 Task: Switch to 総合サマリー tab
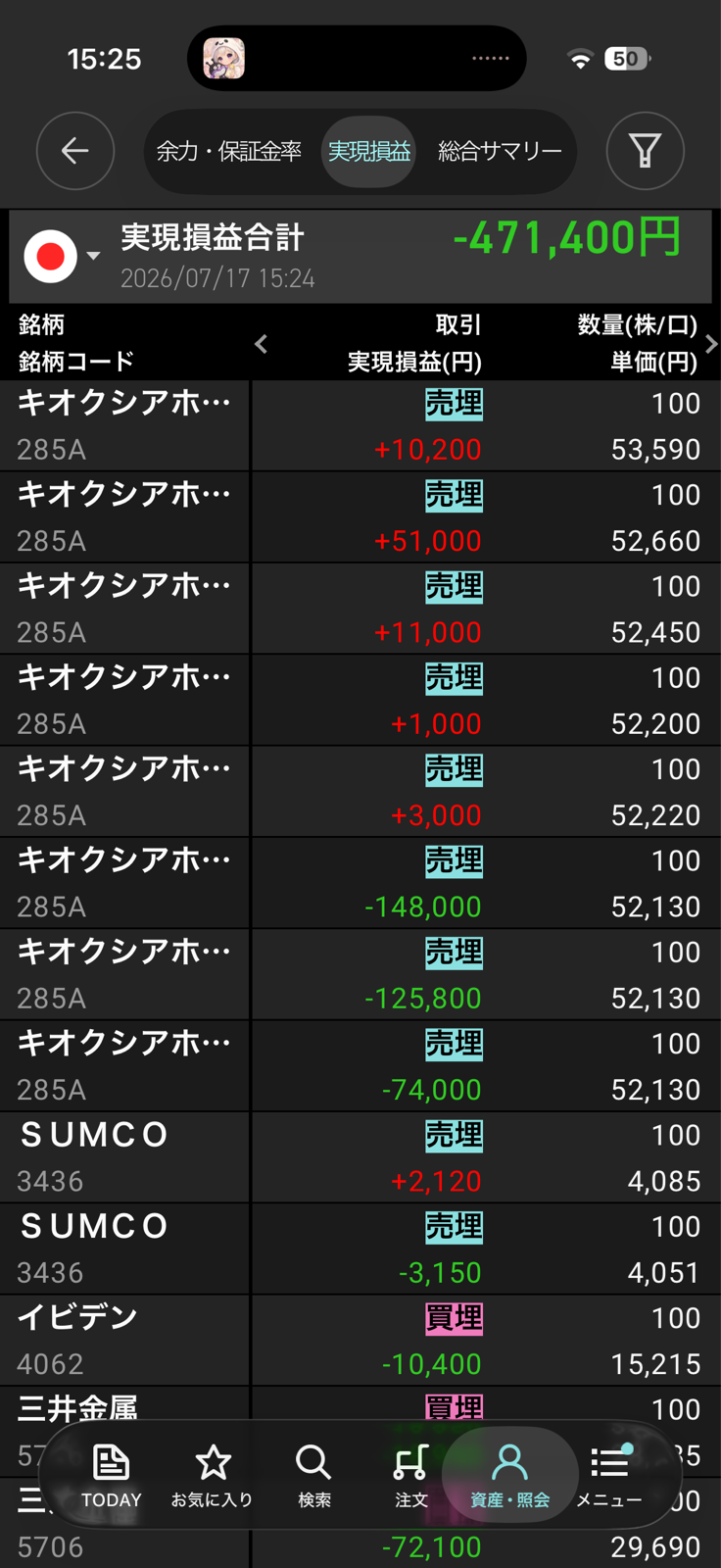click(500, 151)
